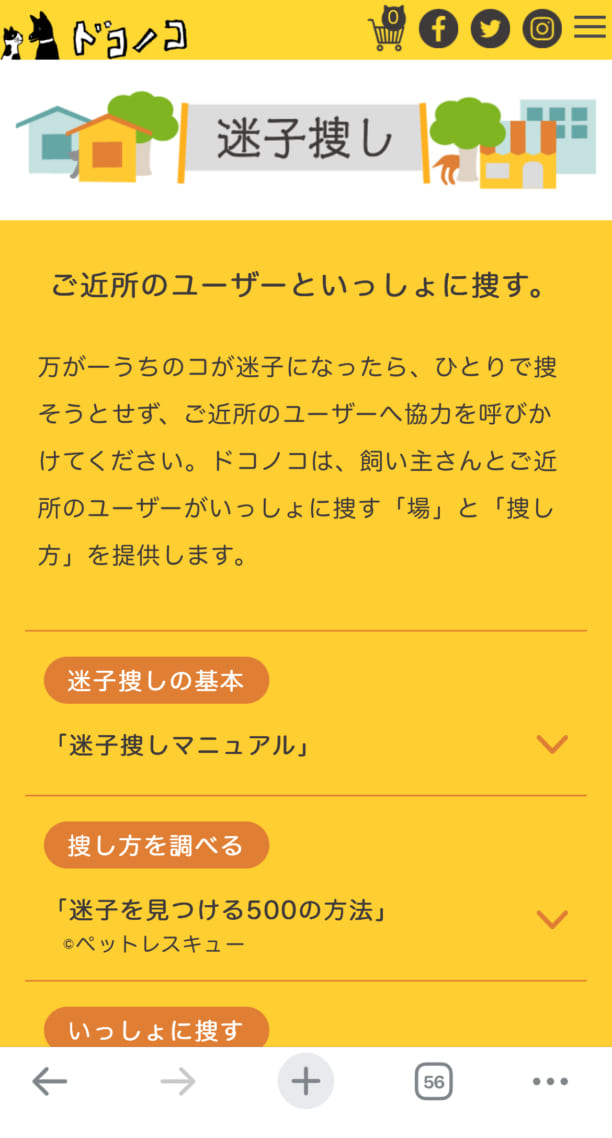Open the Facebook page link
The height and width of the screenshot is (1138, 612).
(438, 28)
